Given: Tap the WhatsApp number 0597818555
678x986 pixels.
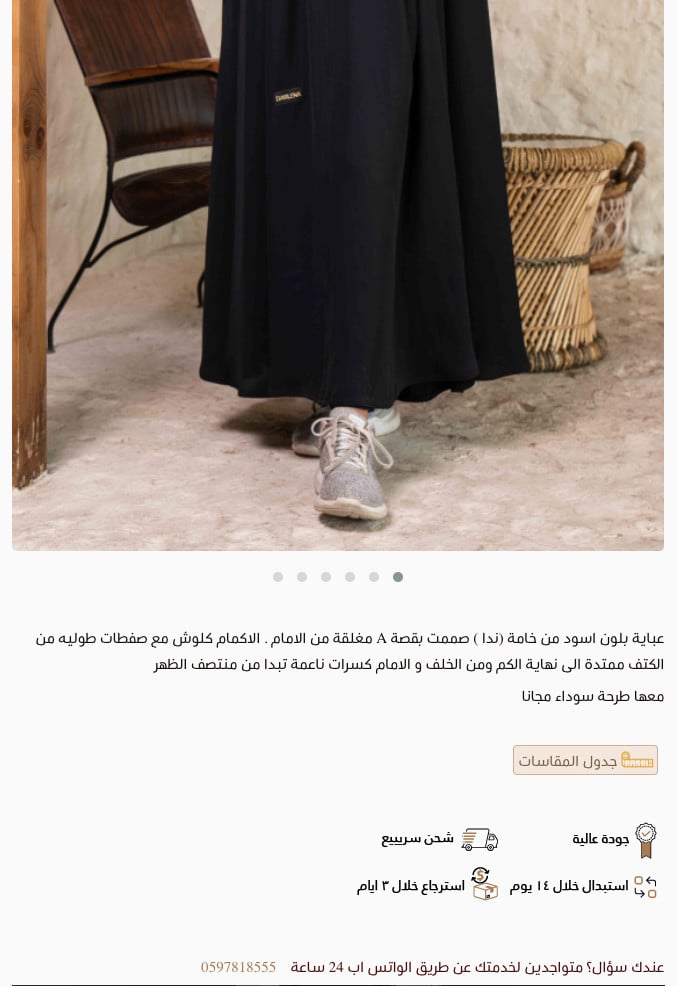Looking at the screenshot, I should (x=238, y=967).
